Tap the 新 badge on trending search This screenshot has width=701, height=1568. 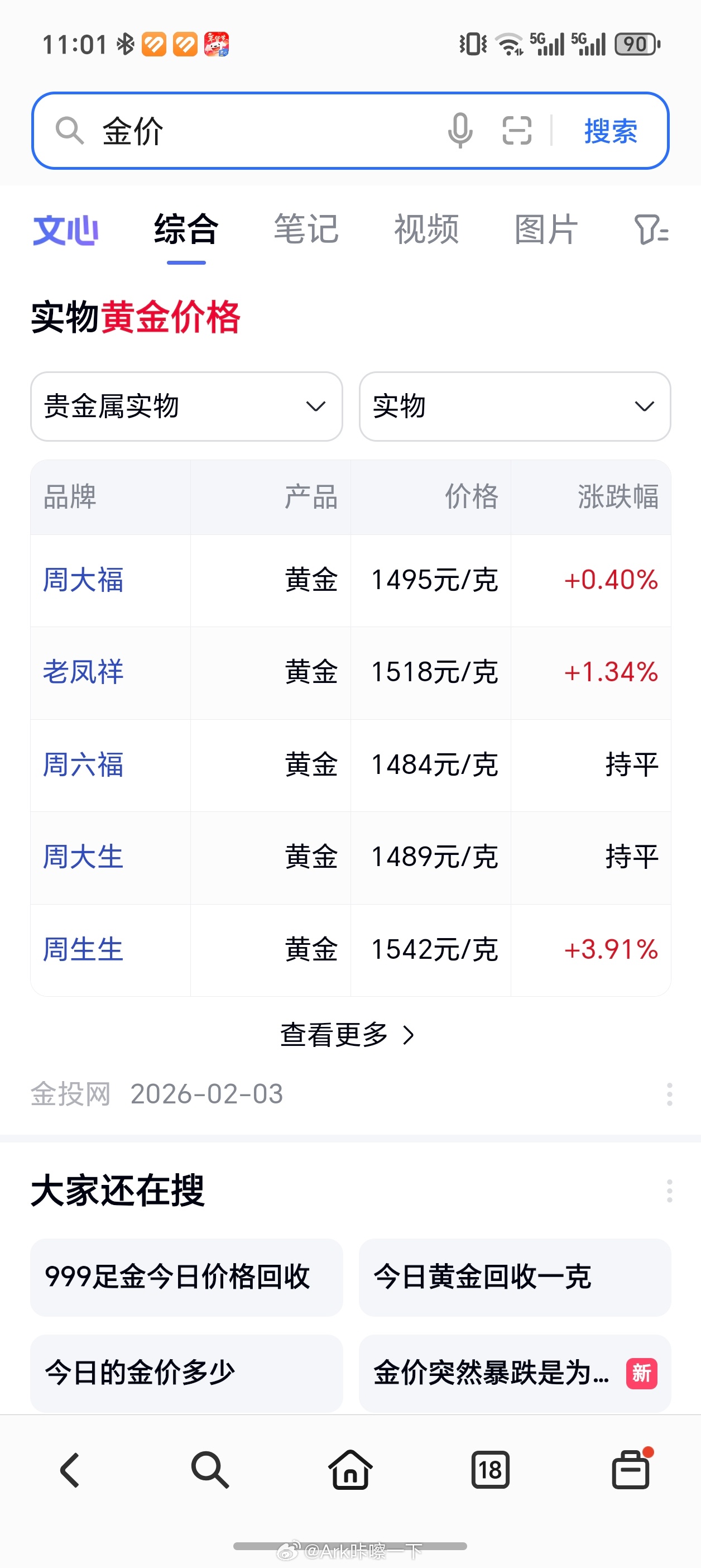pos(642,1374)
